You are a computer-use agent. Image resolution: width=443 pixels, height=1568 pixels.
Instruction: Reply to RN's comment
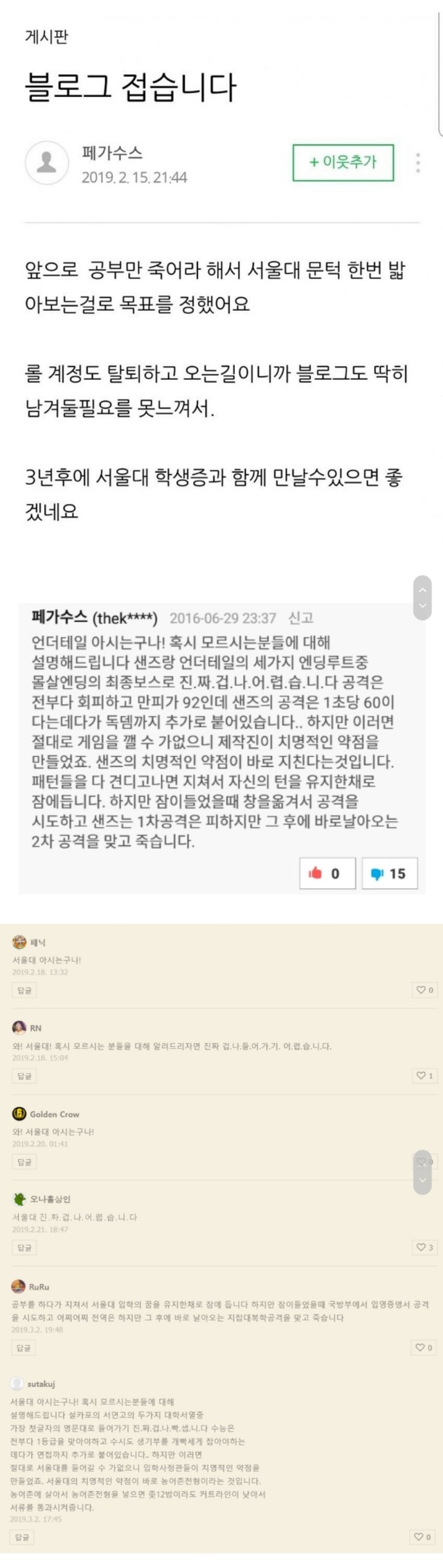click(x=24, y=1076)
